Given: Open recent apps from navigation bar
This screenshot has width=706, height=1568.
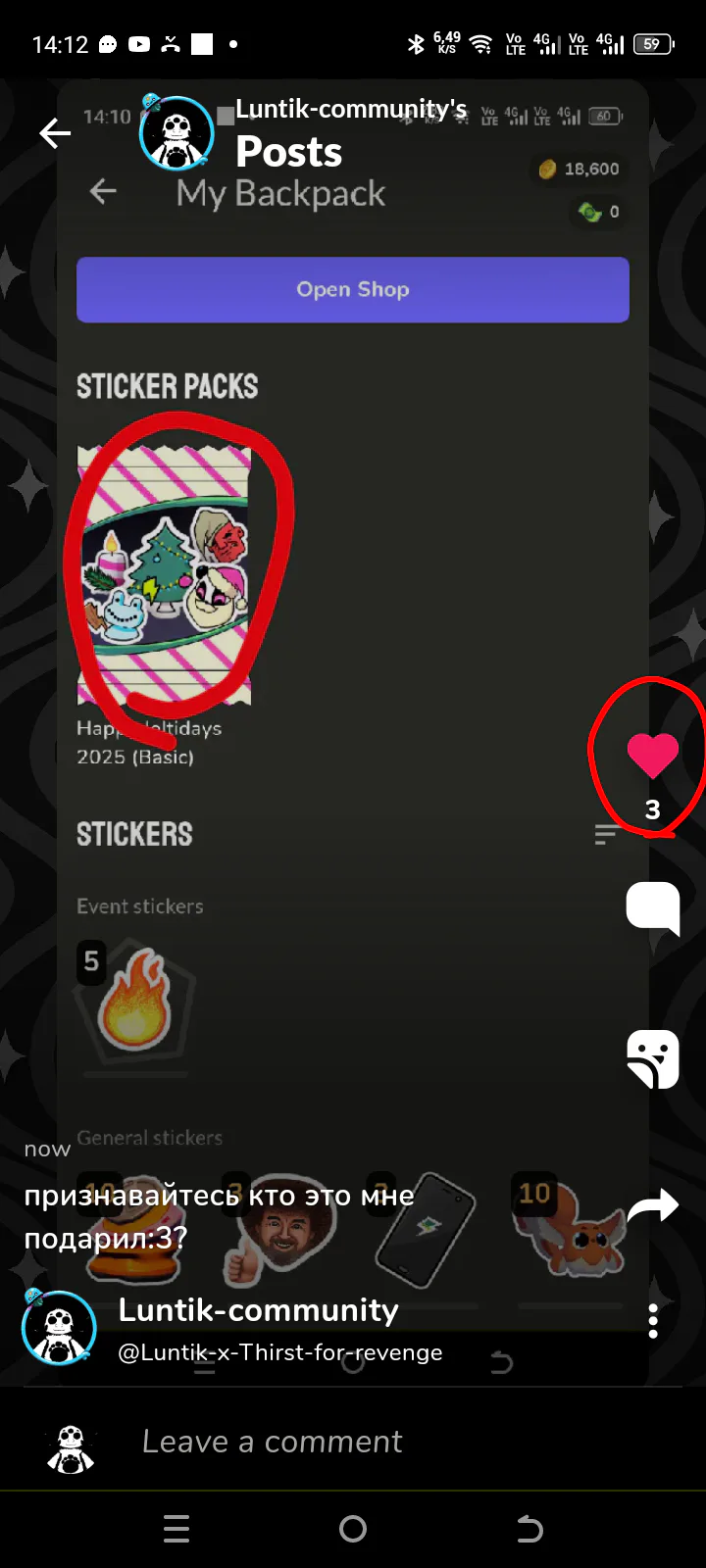Looking at the screenshot, I should click(x=176, y=1529).
